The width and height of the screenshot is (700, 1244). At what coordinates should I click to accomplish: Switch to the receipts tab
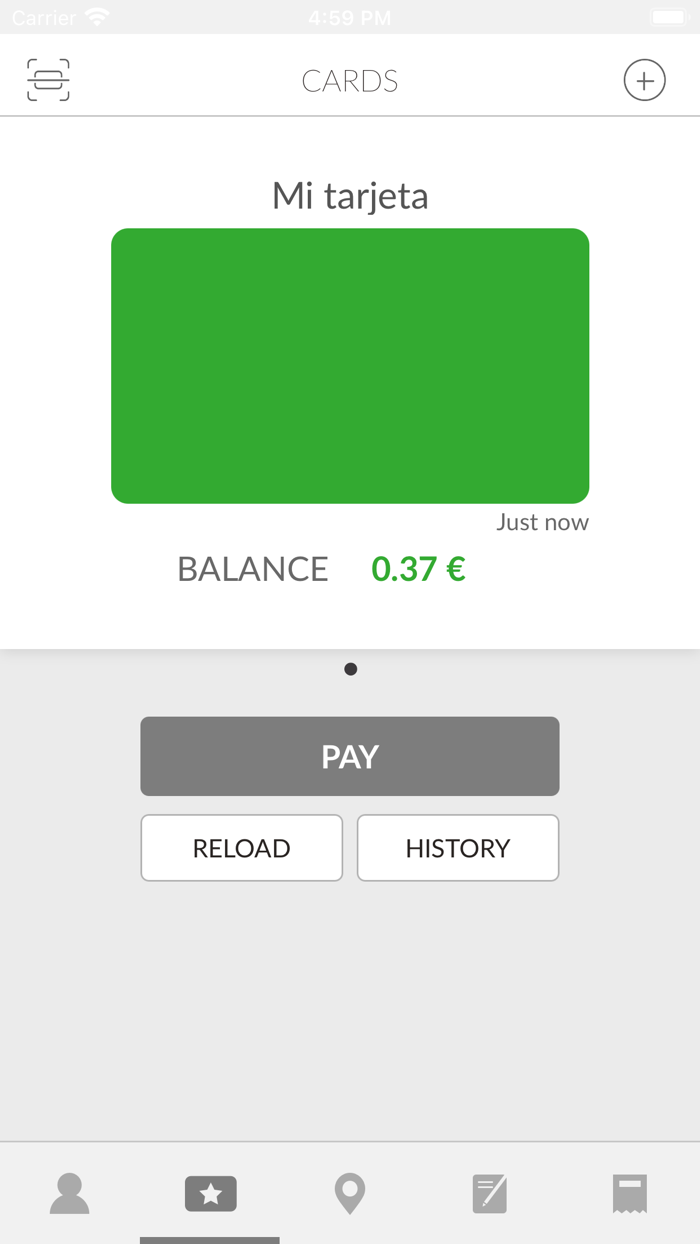630,1194
